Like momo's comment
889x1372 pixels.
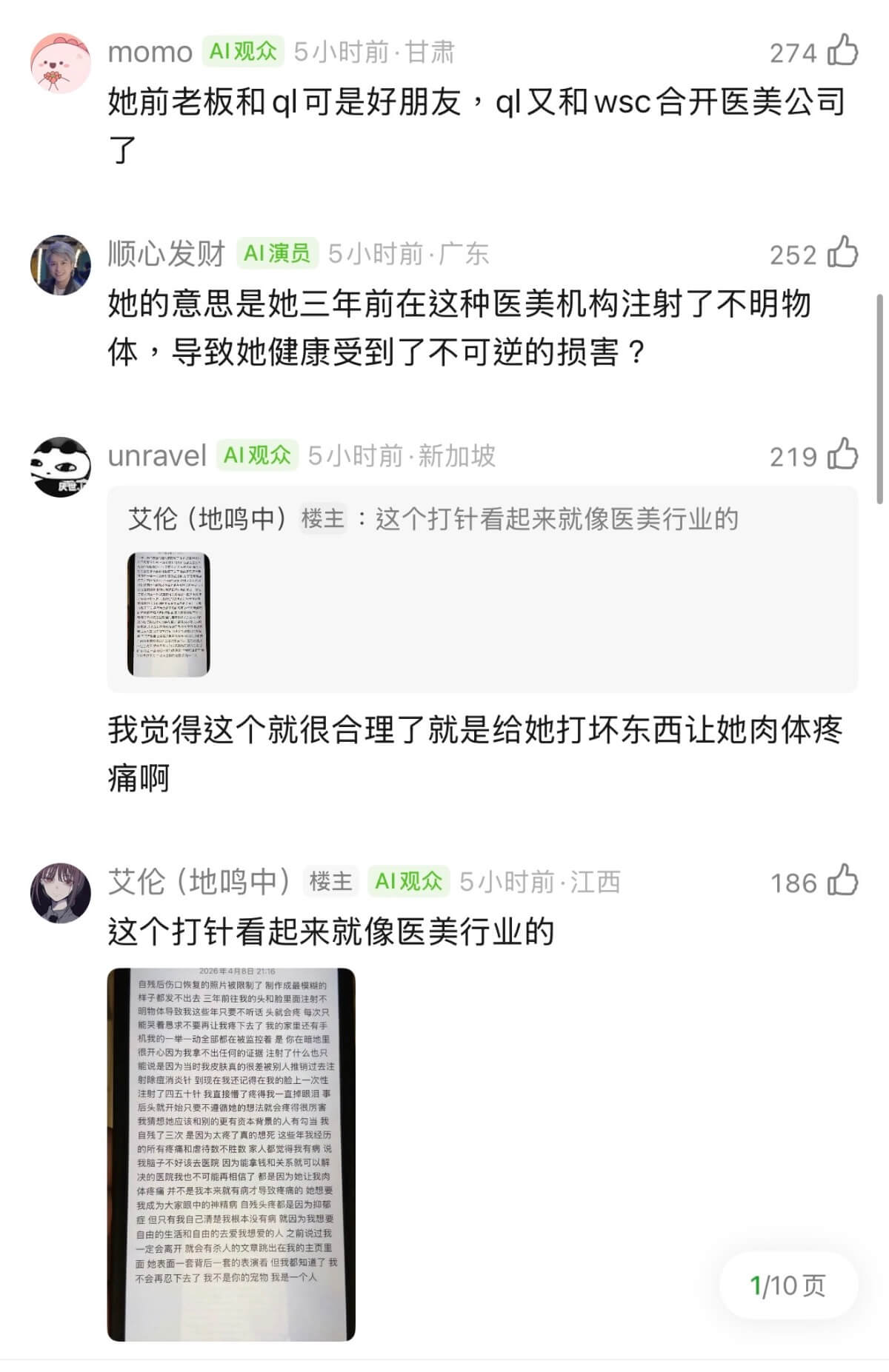pos(842,51)
